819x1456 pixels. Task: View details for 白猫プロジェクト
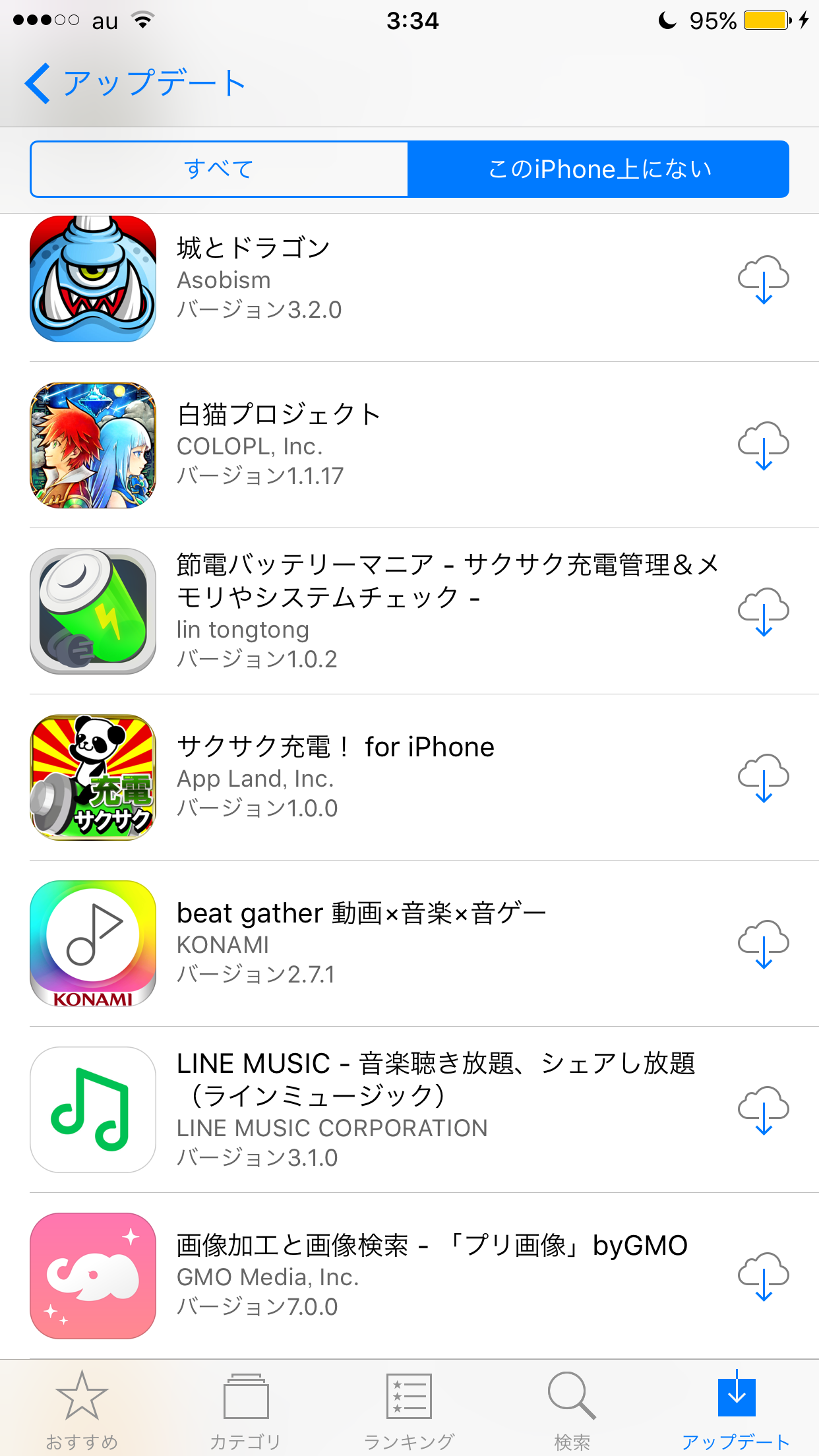(278, 415)
